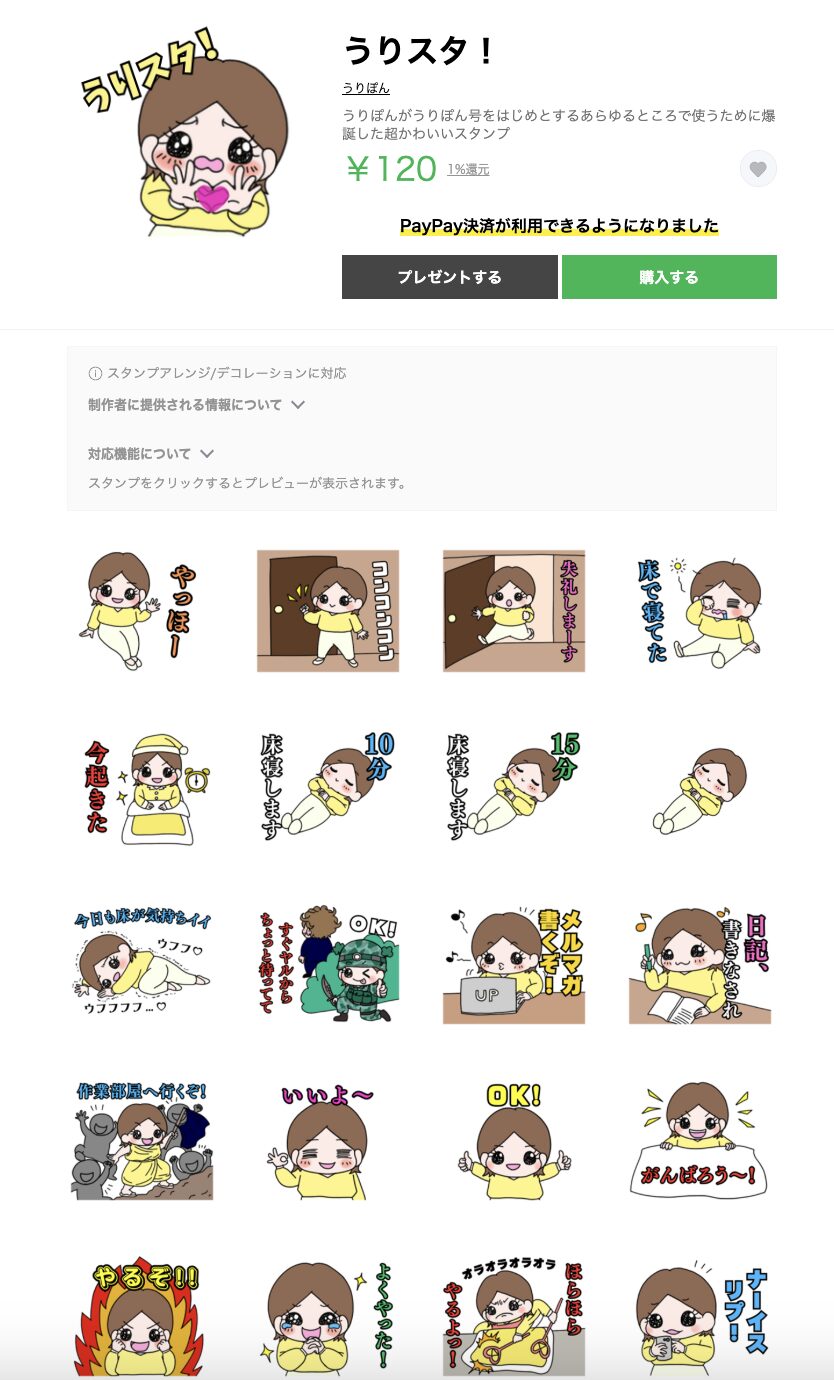
Task: Preview the 床で寝てた sticker
Action: 700,610
